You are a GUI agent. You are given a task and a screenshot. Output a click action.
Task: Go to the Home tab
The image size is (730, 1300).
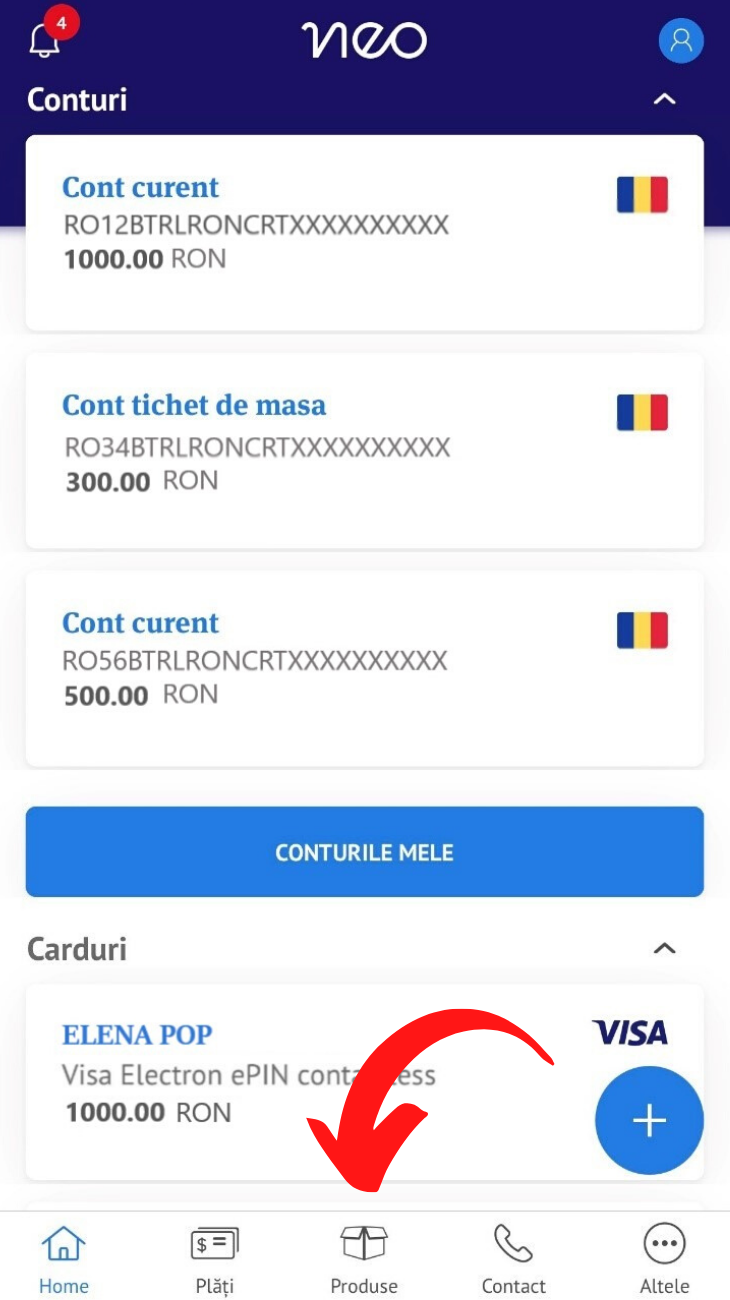coord(63,1258)
